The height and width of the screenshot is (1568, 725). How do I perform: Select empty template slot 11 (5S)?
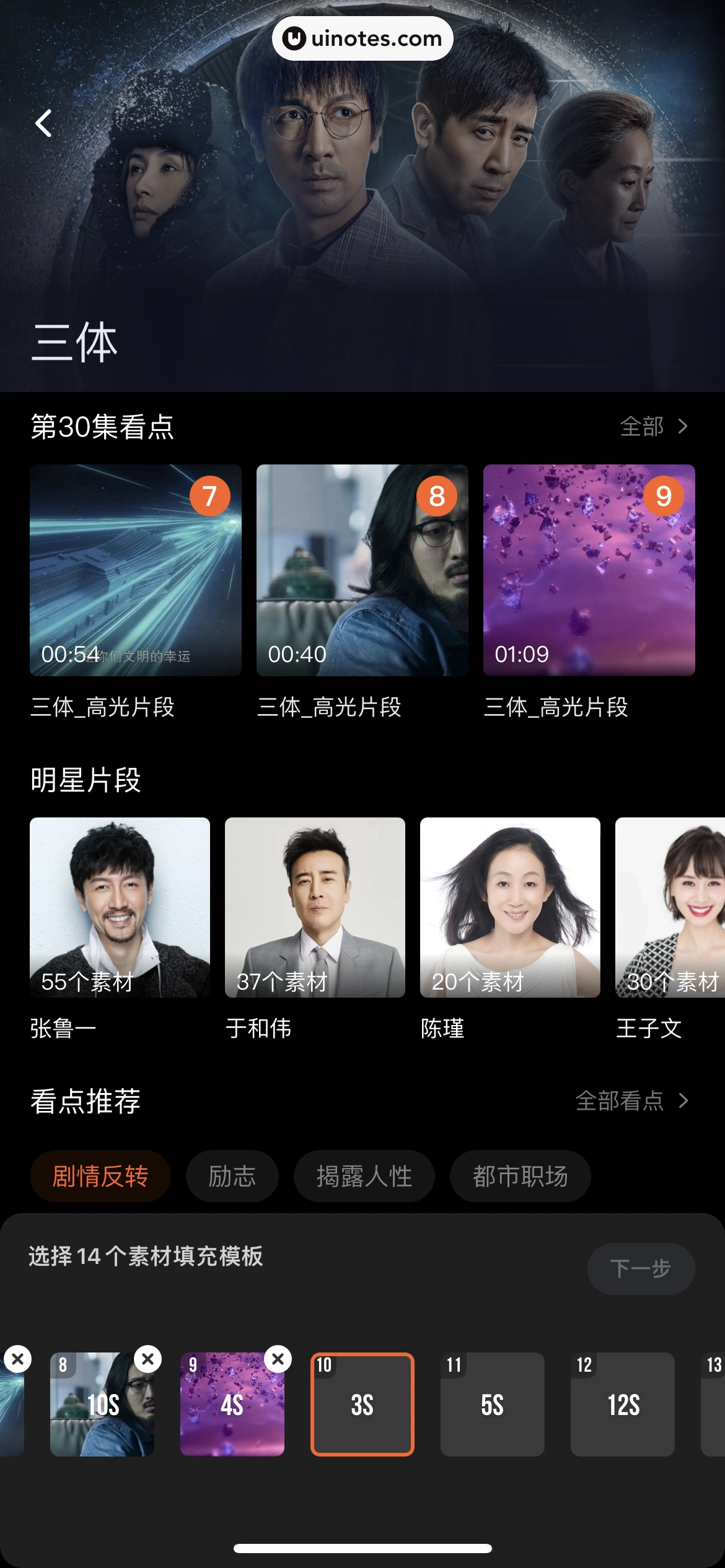click(493, 1404)
